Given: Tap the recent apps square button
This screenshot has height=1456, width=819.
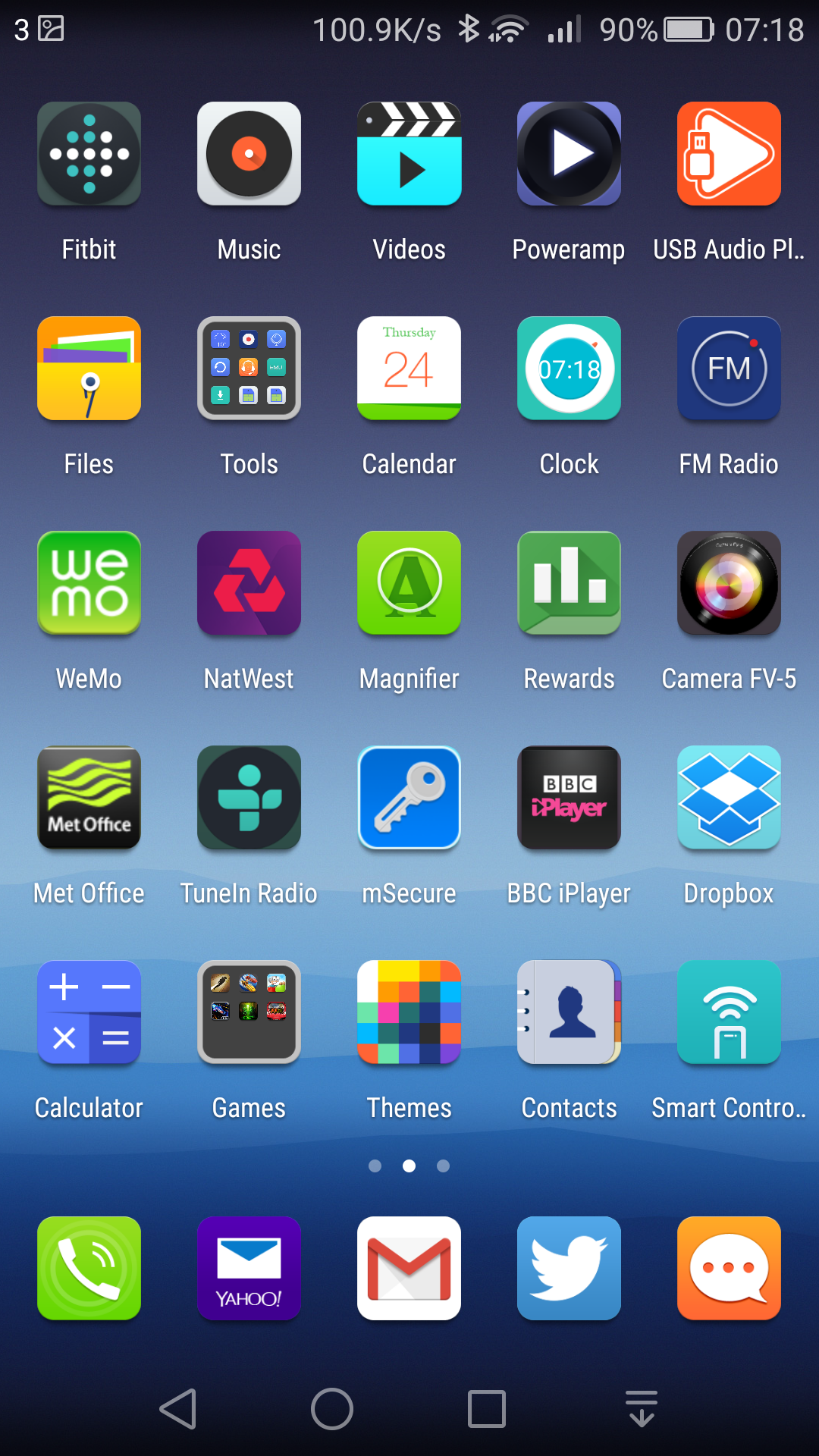Looking at the screenshot, I should [x=486, y=1409].
